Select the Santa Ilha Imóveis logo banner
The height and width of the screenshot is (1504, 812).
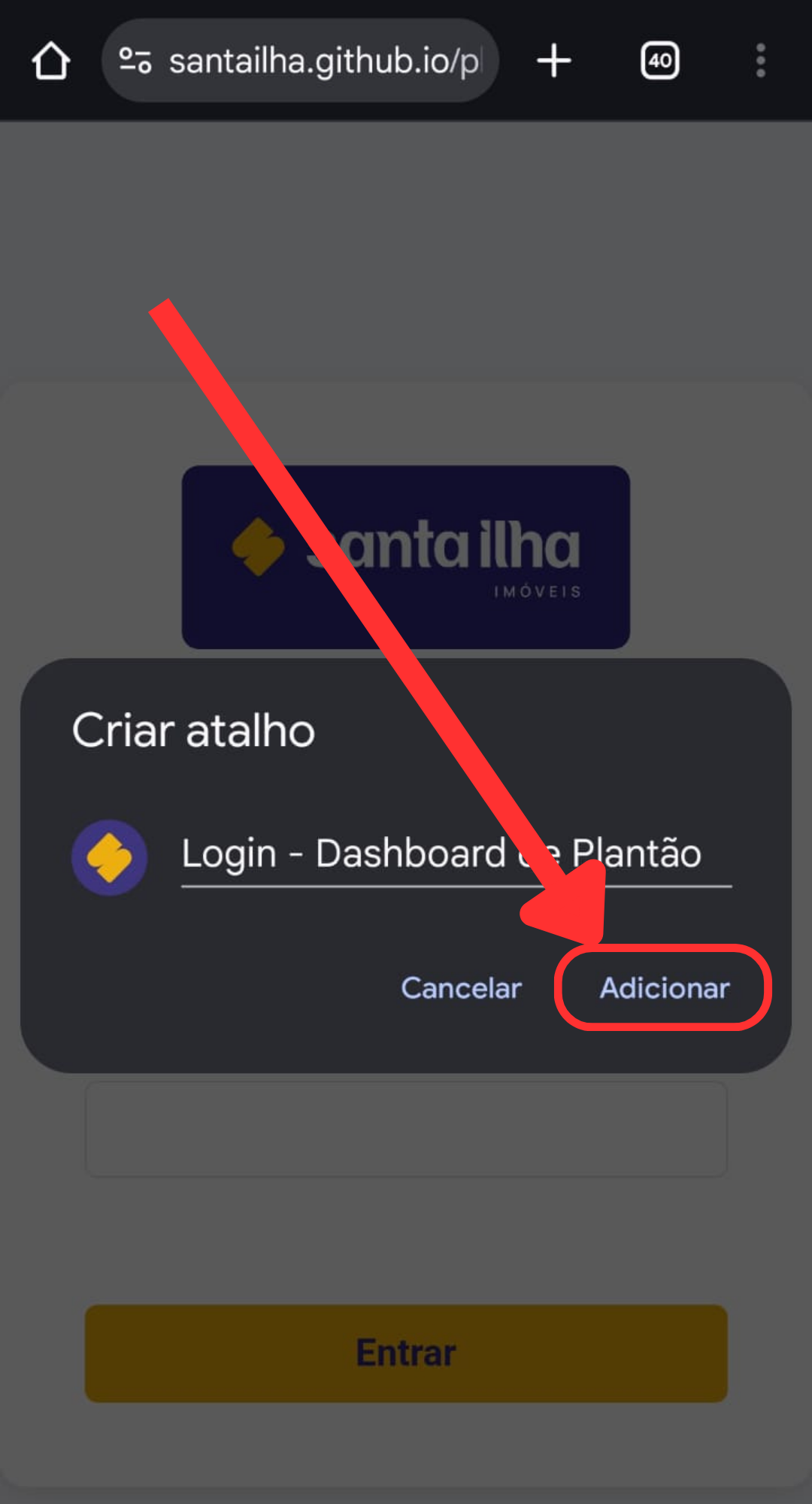click(406, 556)
